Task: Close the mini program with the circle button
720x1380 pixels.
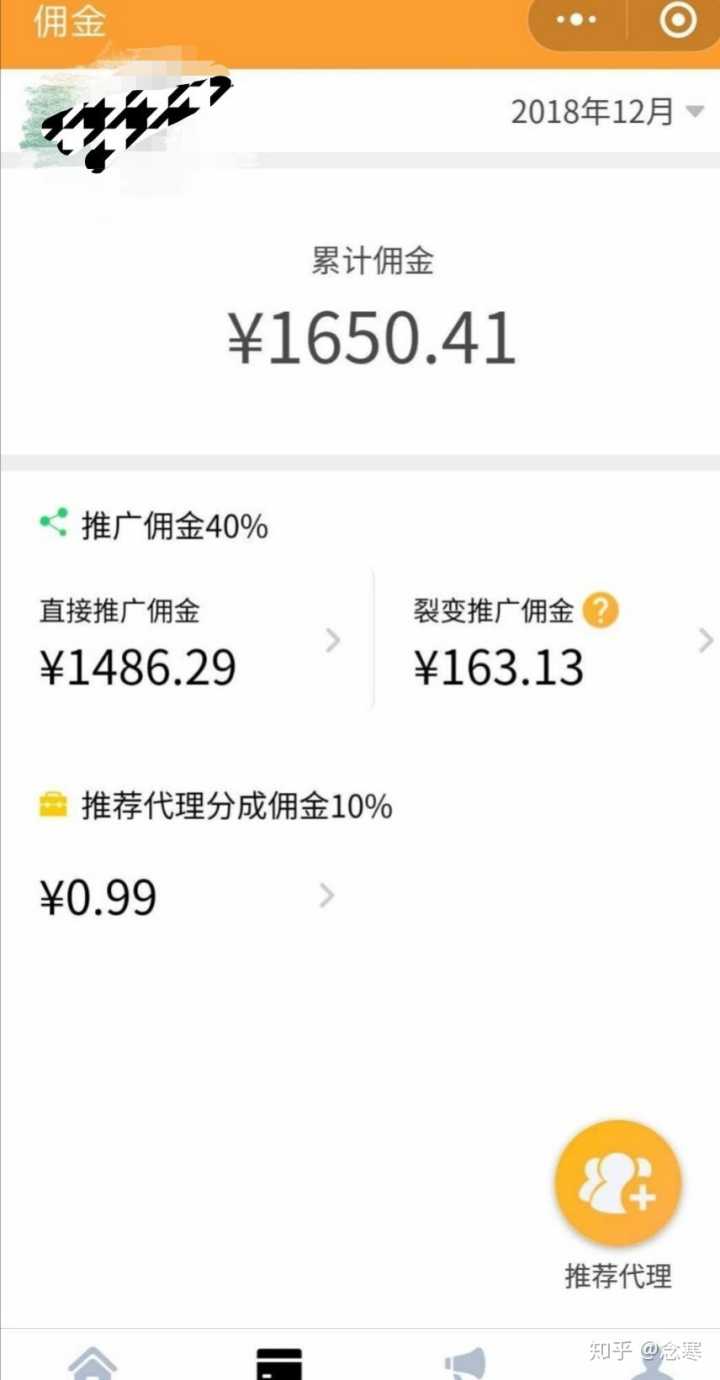Action: tap(678, 20)
